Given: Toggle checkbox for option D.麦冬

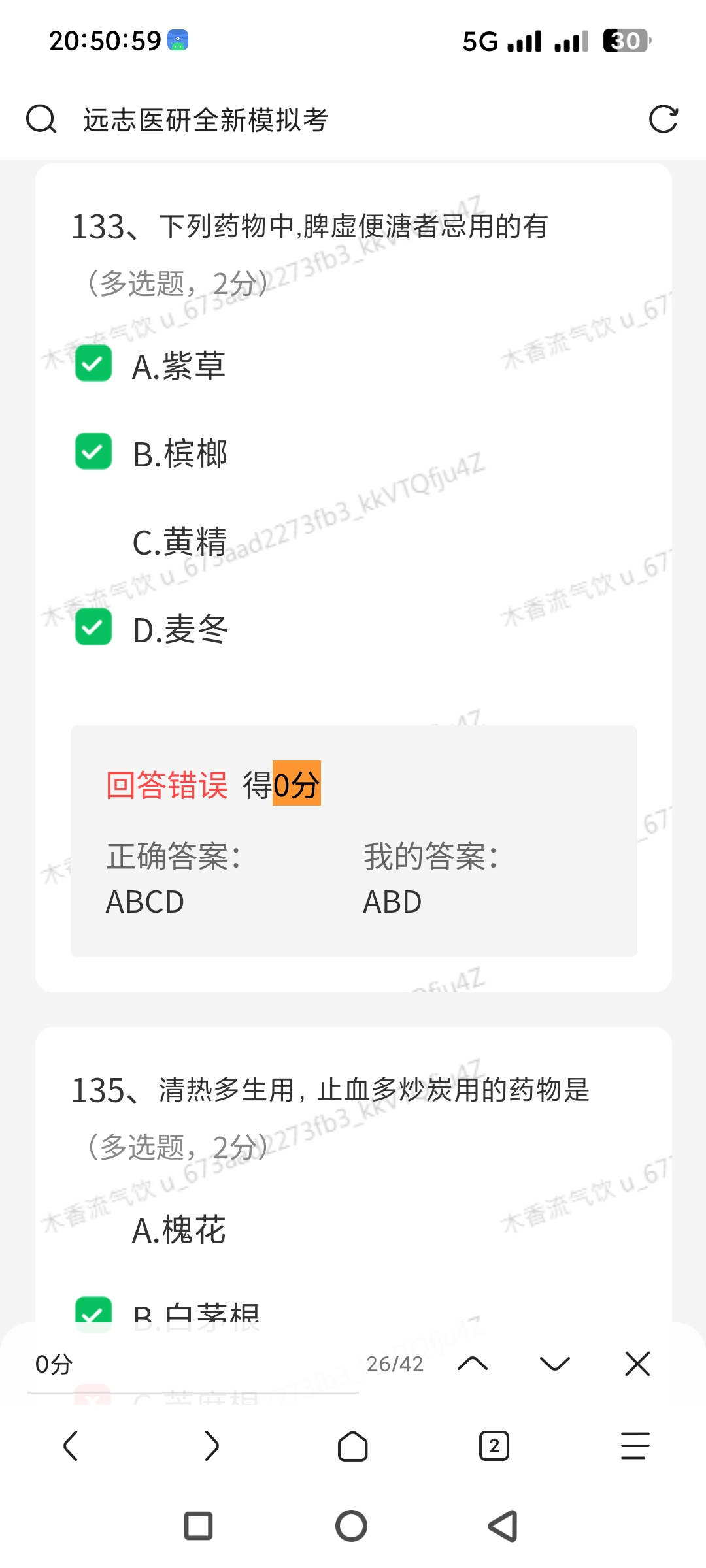Looking at the screenshot, I should [93, 627].
